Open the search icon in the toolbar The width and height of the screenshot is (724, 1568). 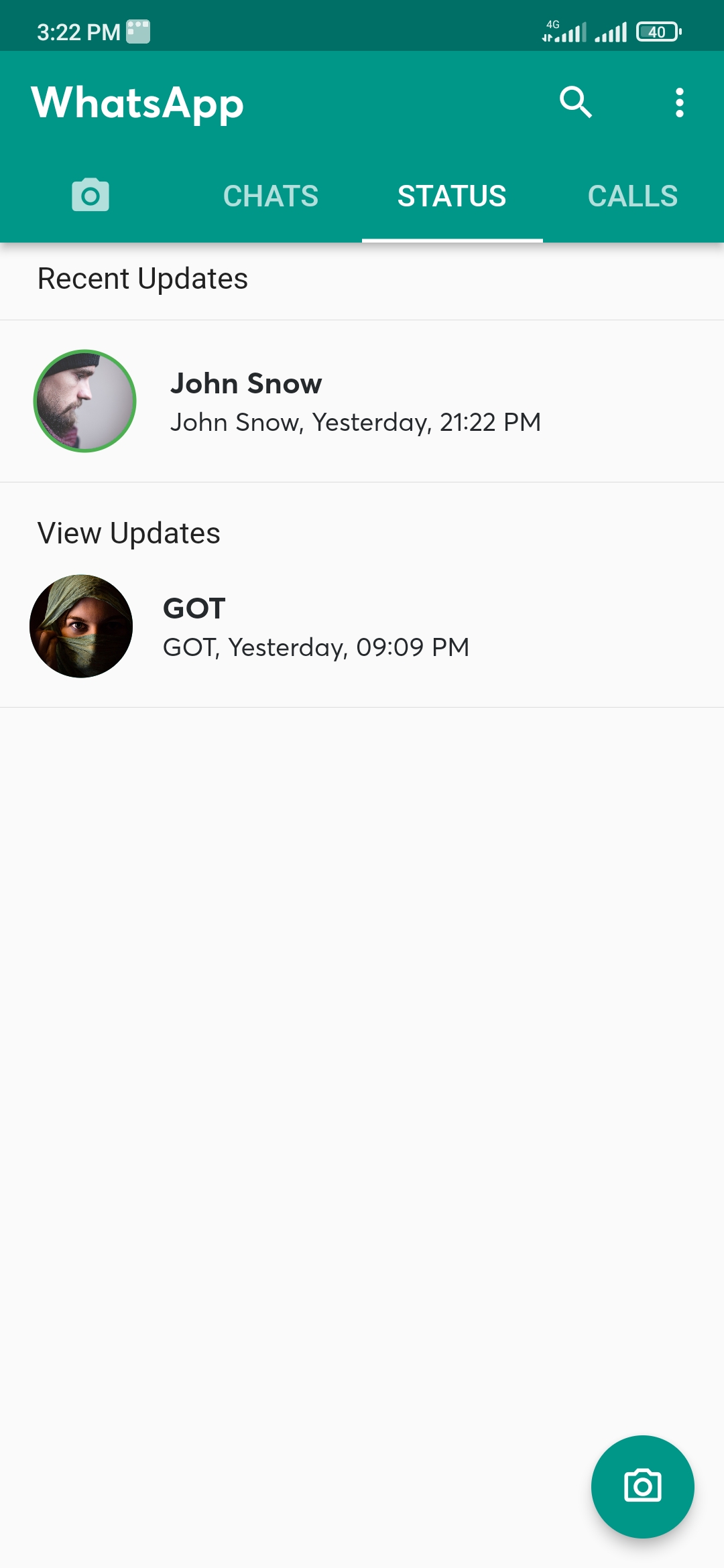[577, 103]
